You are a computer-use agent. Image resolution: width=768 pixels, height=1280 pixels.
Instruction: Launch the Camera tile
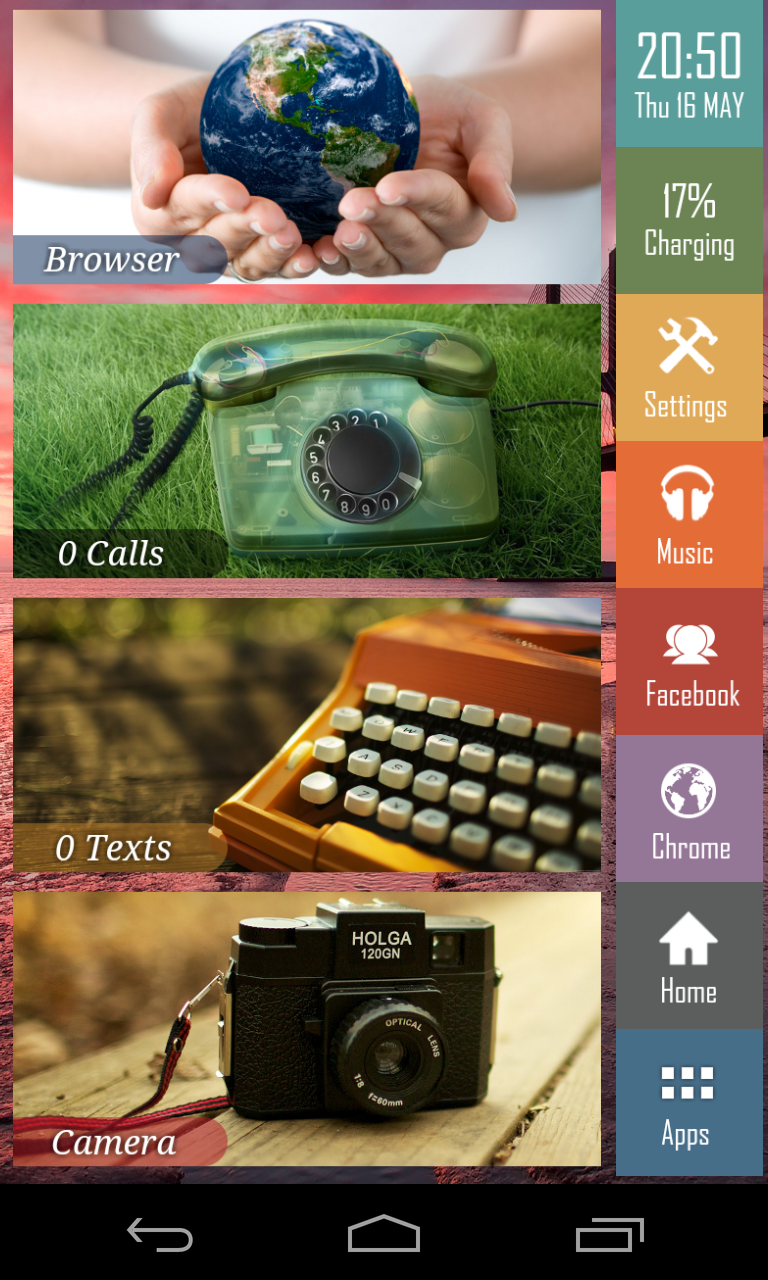pyautogui.click(x=307, y=1029)
